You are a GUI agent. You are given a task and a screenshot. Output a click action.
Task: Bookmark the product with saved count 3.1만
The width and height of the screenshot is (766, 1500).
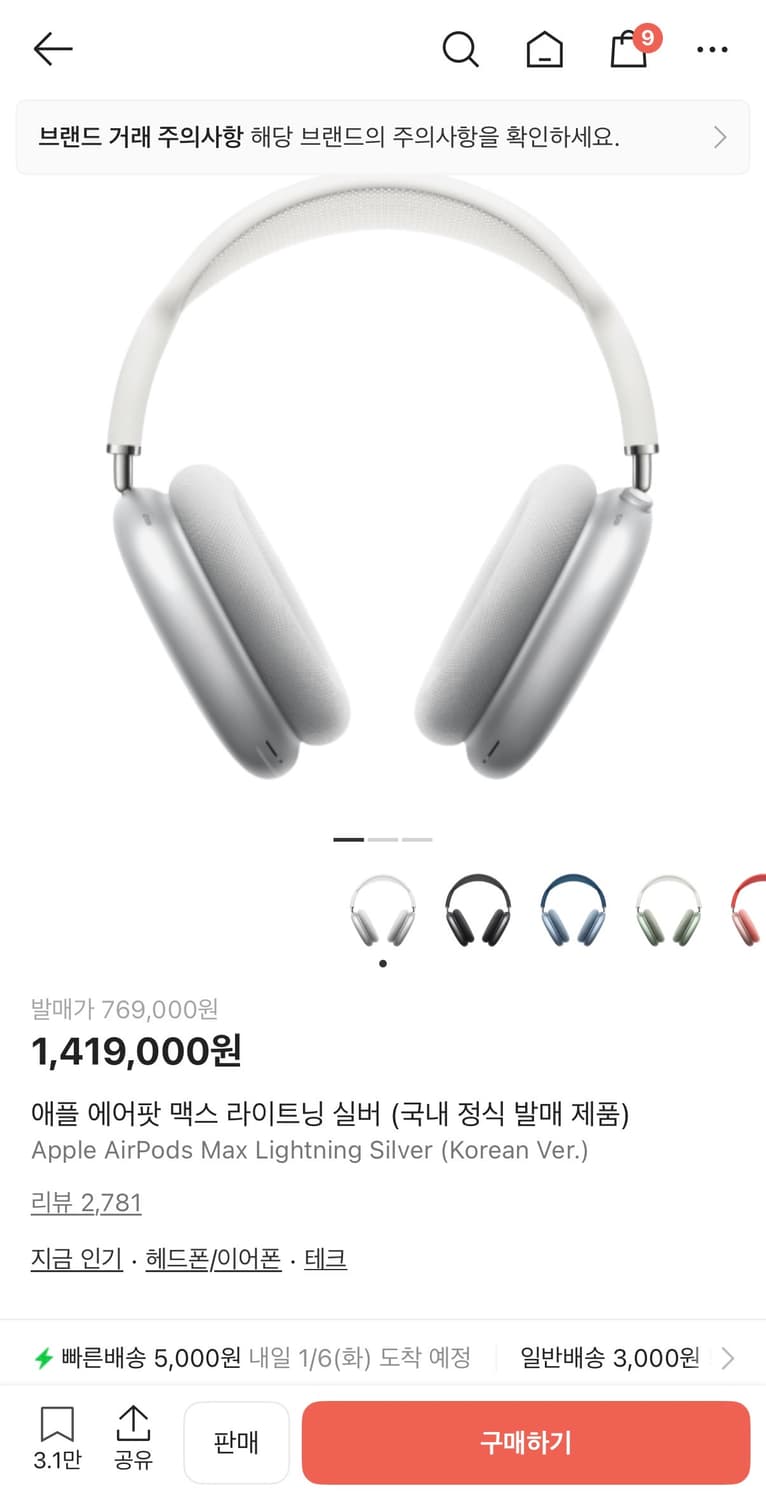[59, 1441]
